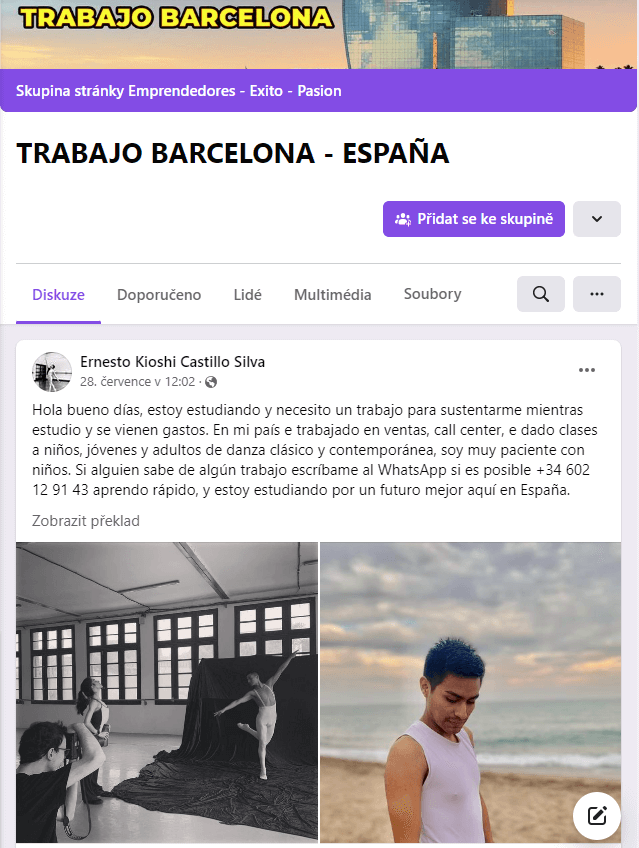Screen dimensions: 639x848
Task: Switch to the Lidé tab
Action: coord(247,295)
